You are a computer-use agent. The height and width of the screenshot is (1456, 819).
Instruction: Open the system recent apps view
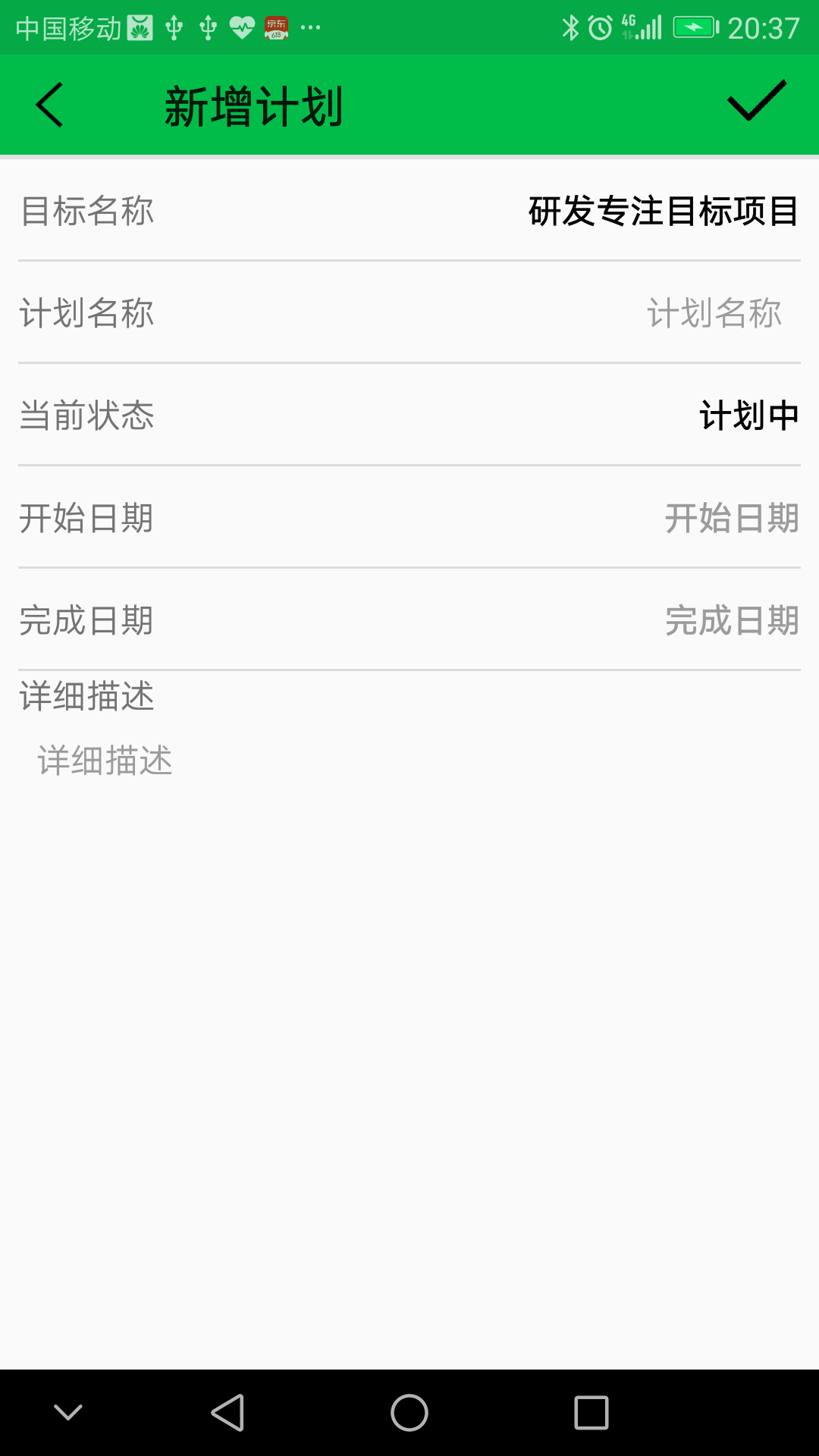tap(591, 1413)
